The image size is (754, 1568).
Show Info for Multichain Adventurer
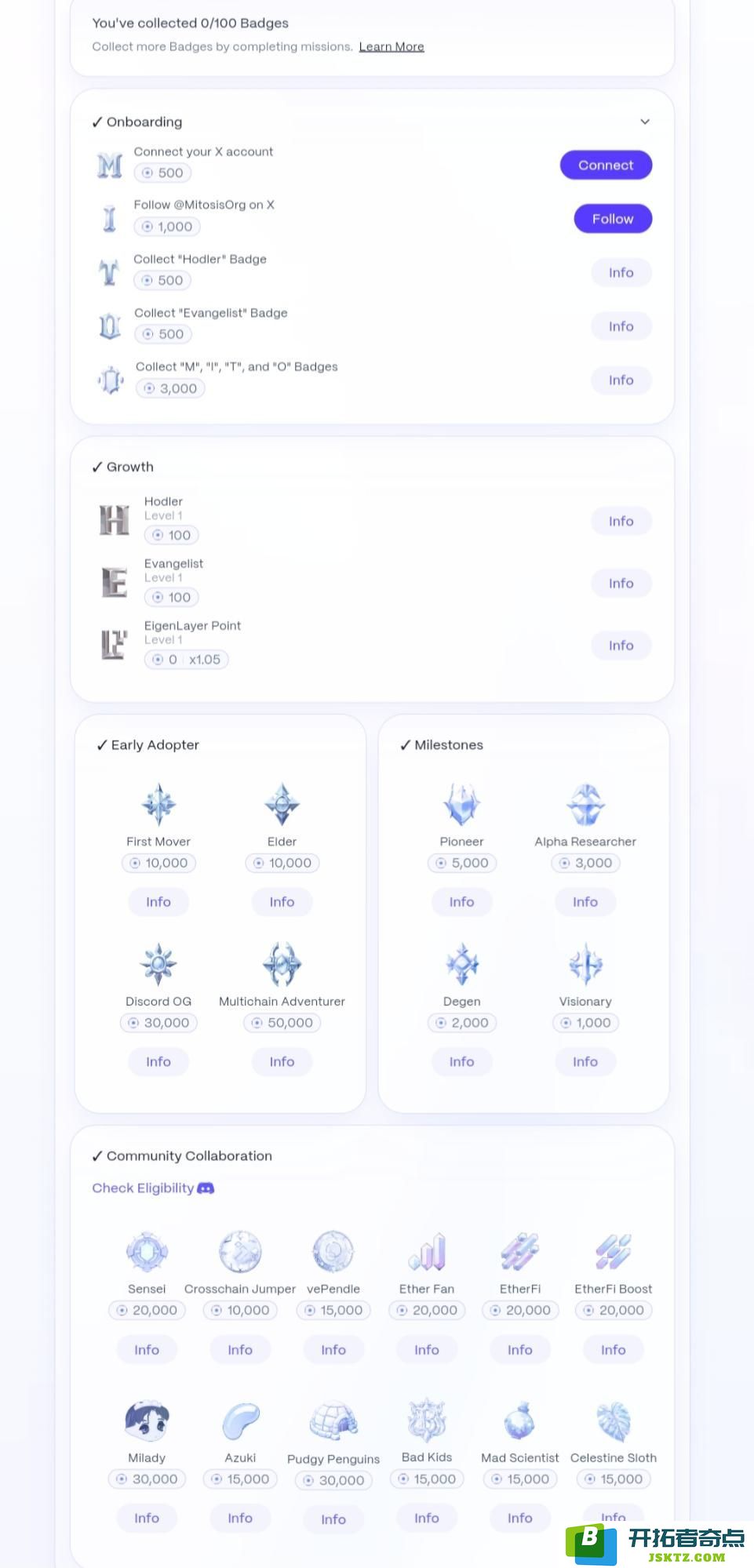(282, 1062)
